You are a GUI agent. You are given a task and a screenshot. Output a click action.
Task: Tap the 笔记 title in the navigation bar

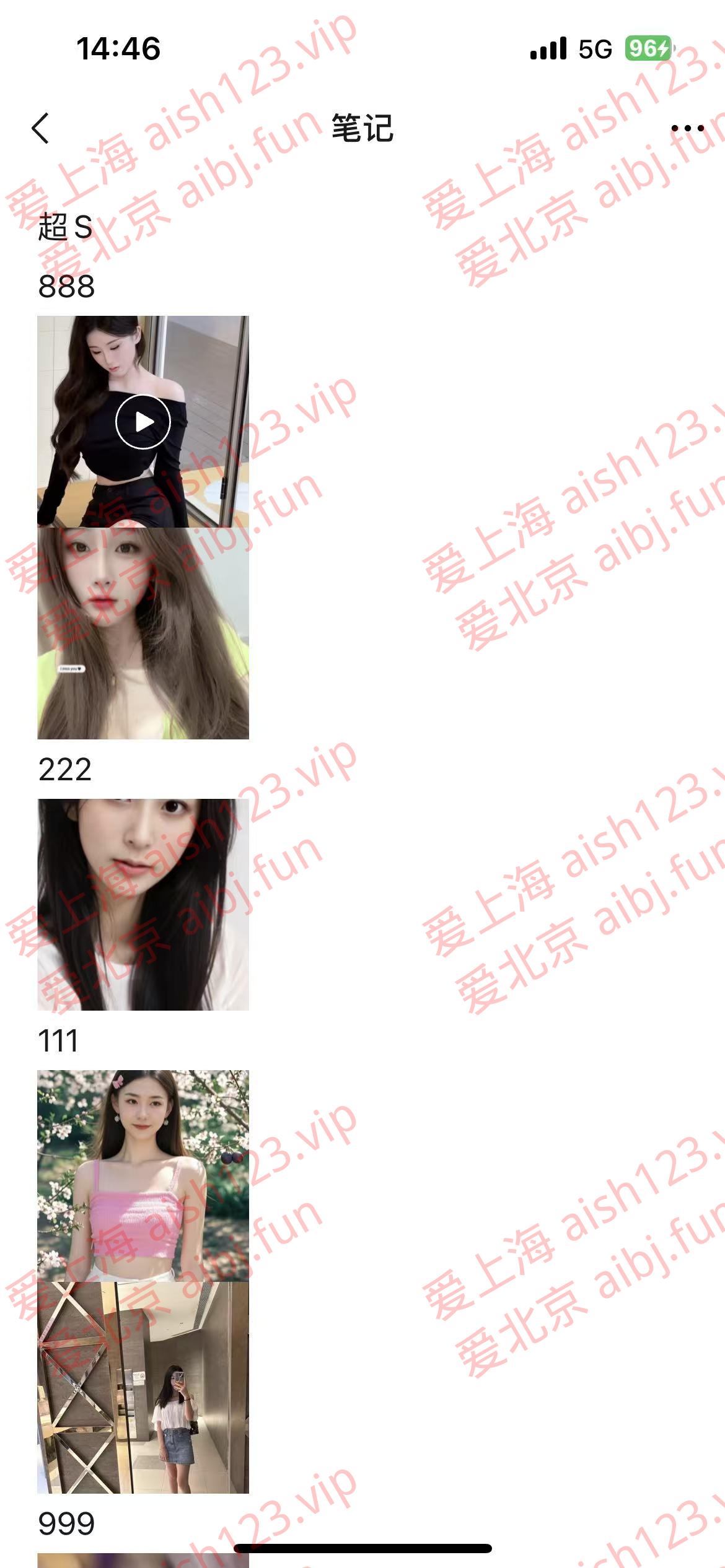362,129
